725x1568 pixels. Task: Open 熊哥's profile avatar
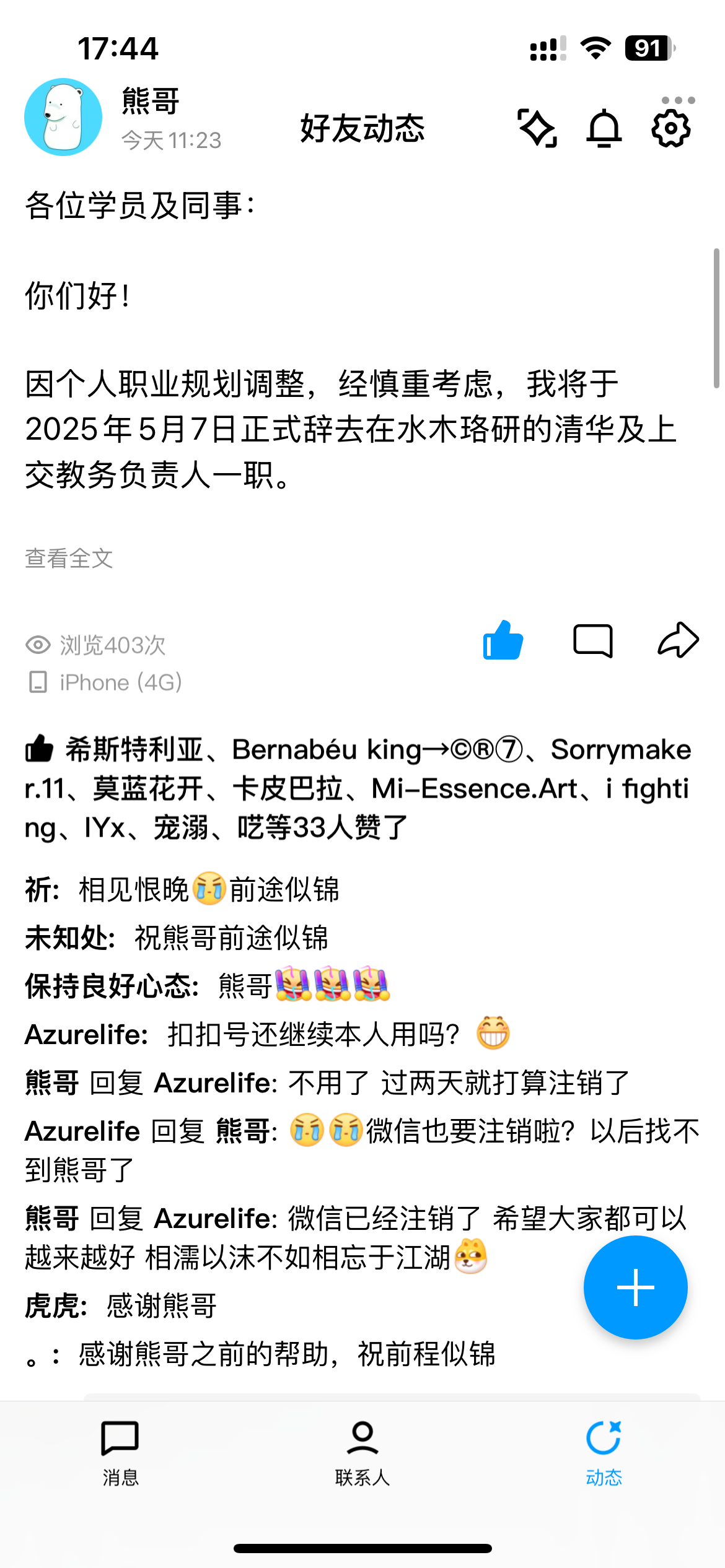coord(63,117)
